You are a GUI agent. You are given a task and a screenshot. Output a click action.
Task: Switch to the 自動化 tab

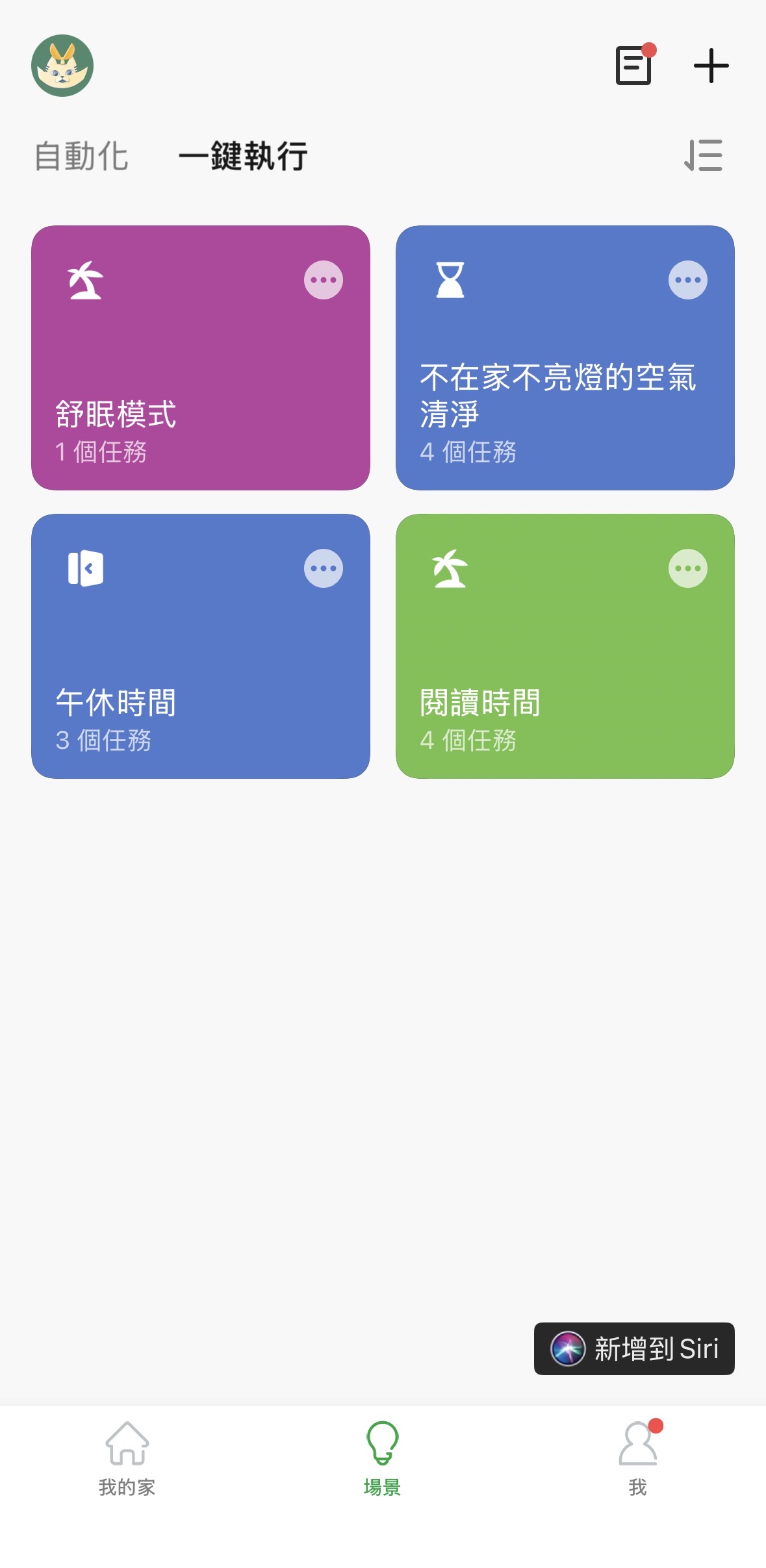click(82, 156)
